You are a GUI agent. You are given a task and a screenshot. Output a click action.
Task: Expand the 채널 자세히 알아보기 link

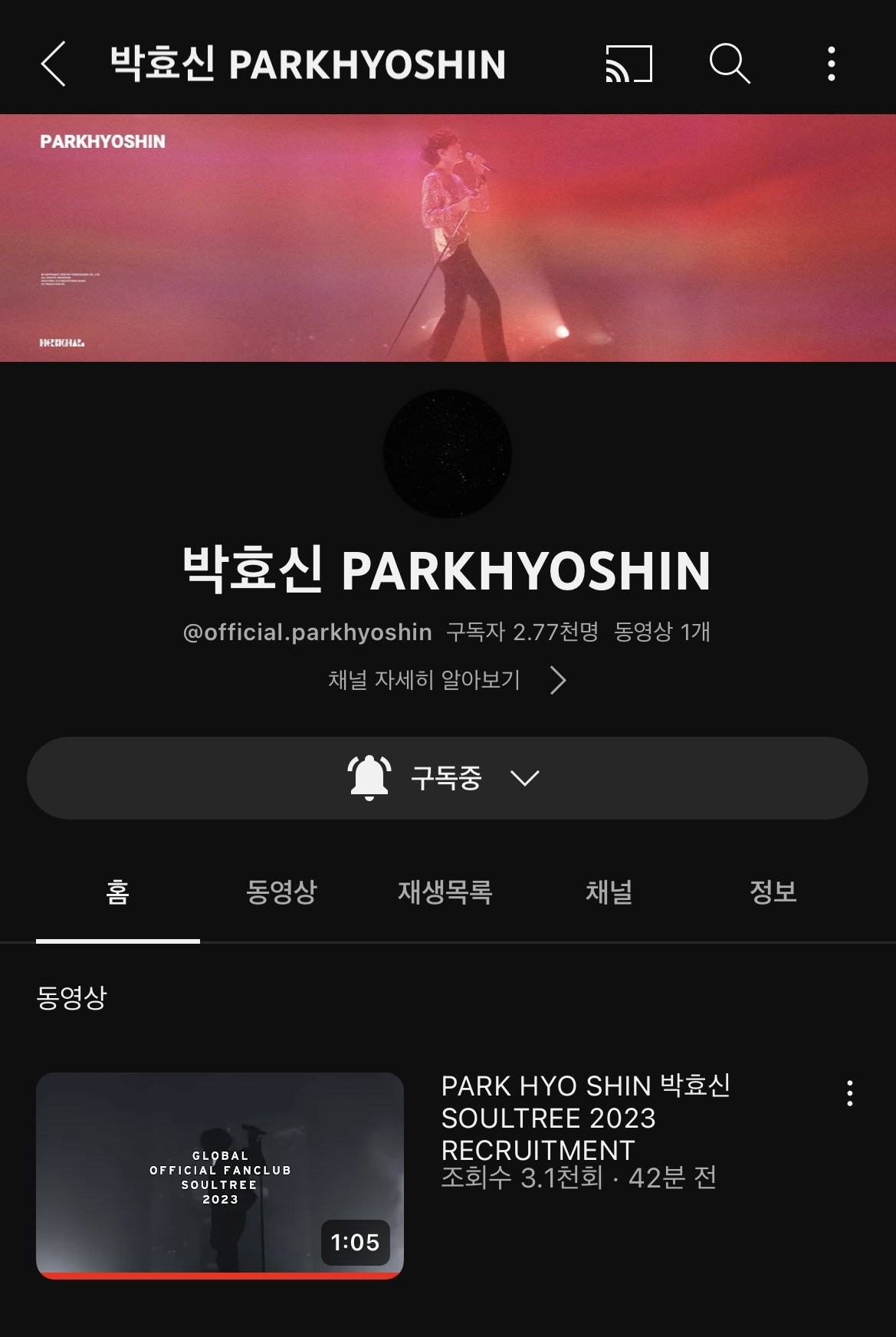click(x=447, y=680)
